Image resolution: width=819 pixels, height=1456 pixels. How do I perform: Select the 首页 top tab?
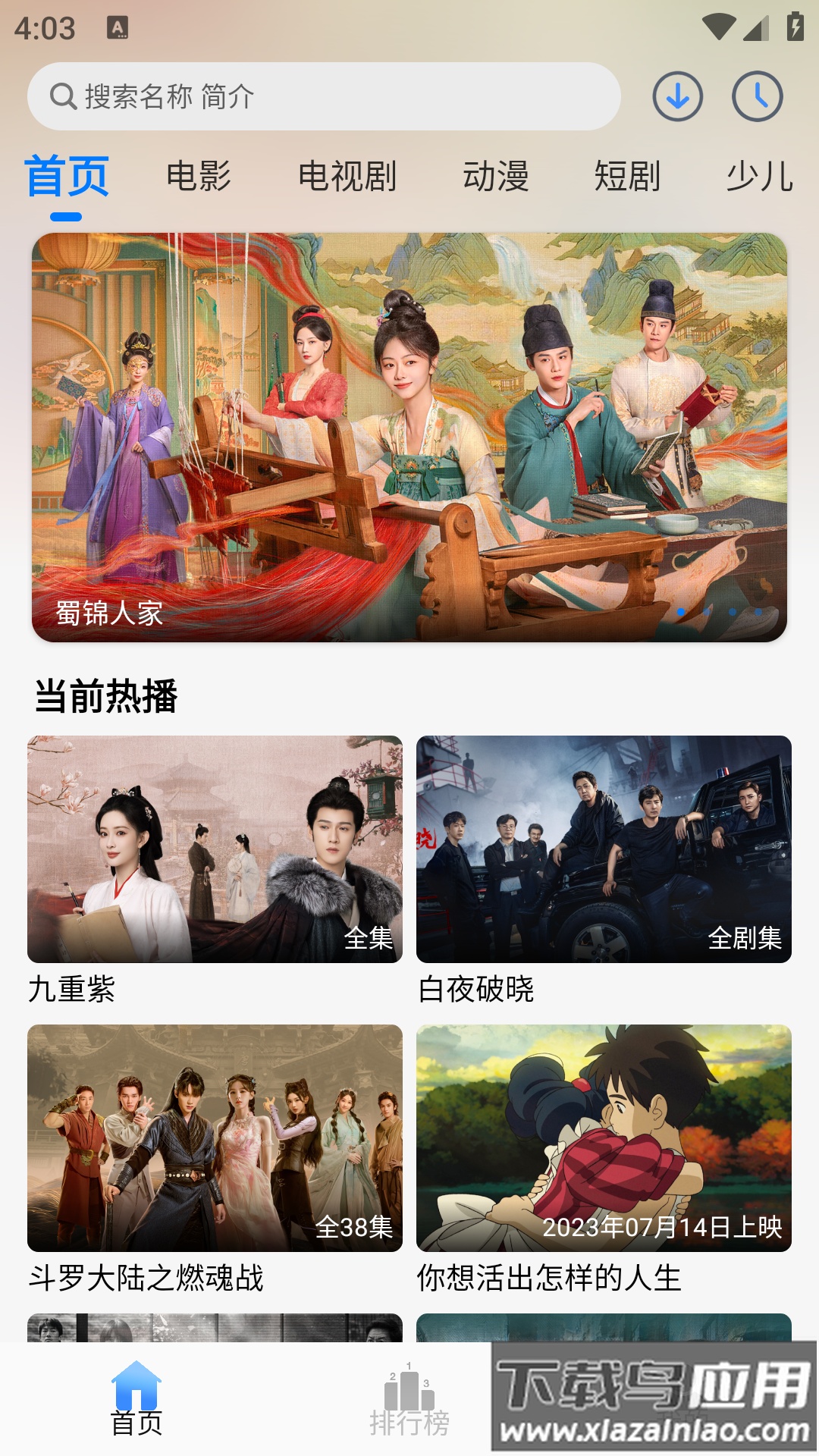click(67, 177)
